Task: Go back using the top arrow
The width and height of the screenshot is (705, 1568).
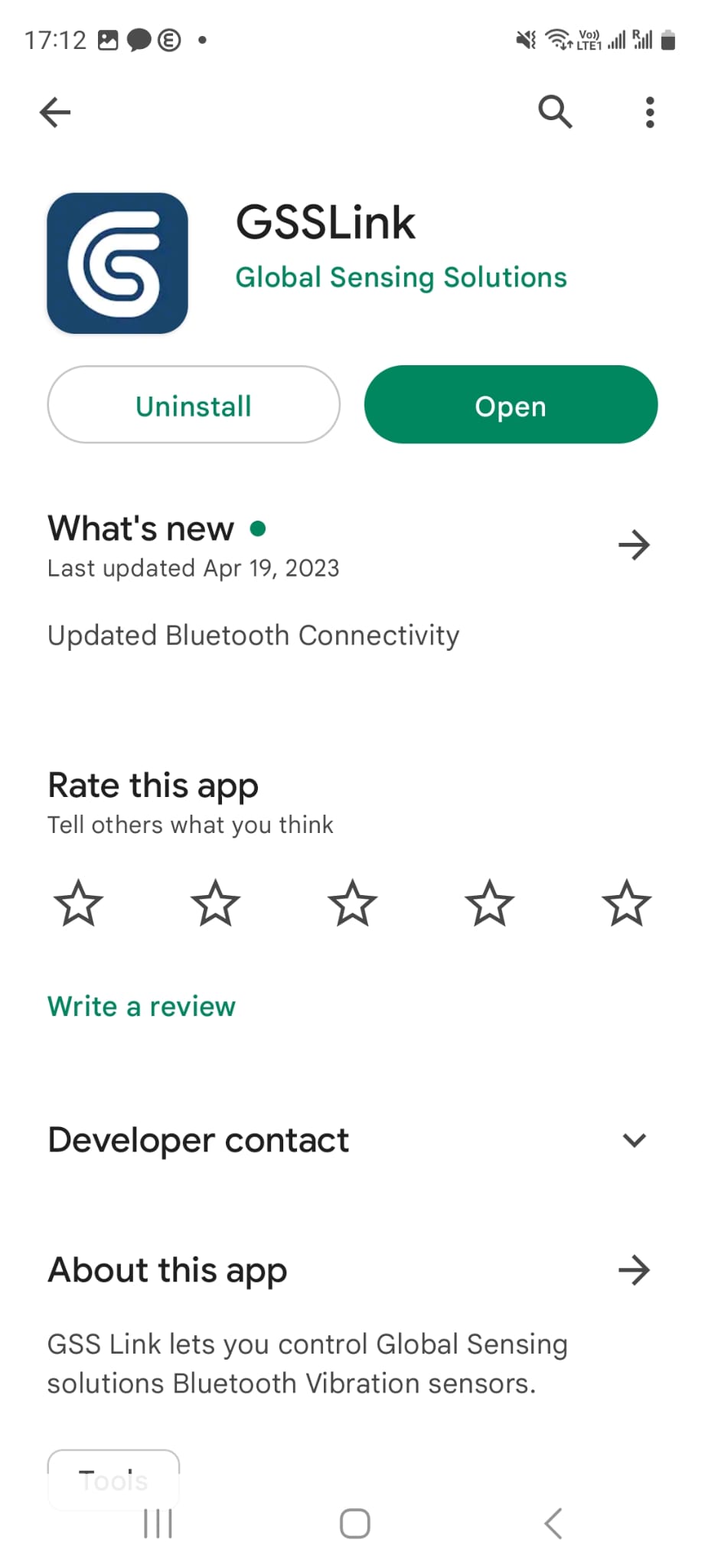Action: pyautogui.click(x=55, y=113)
